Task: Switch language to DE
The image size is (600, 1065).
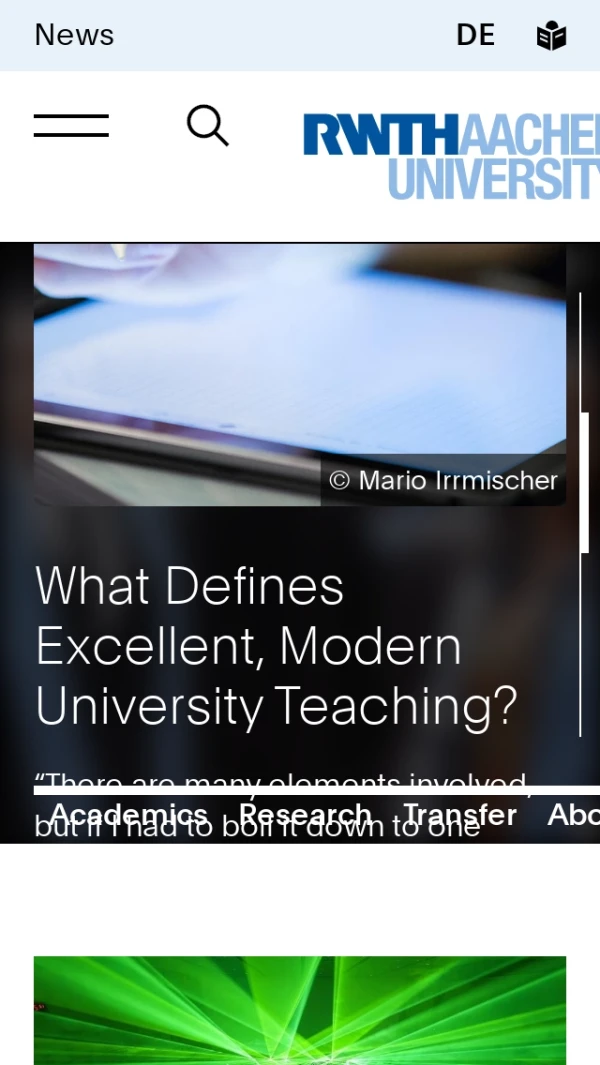Action: click(x=475, y=35)
